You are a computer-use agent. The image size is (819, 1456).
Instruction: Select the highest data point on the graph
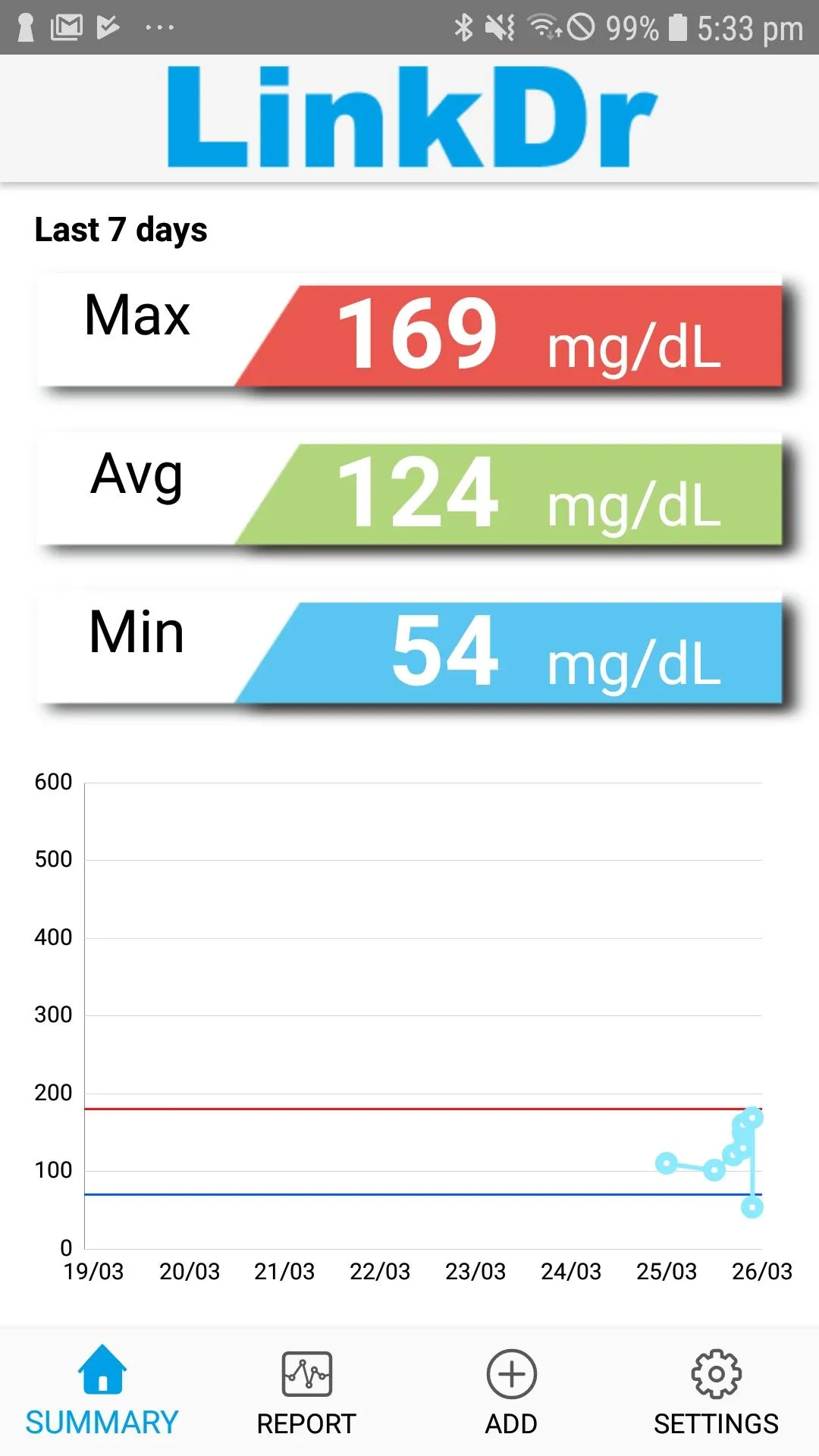pos(751,1116)
